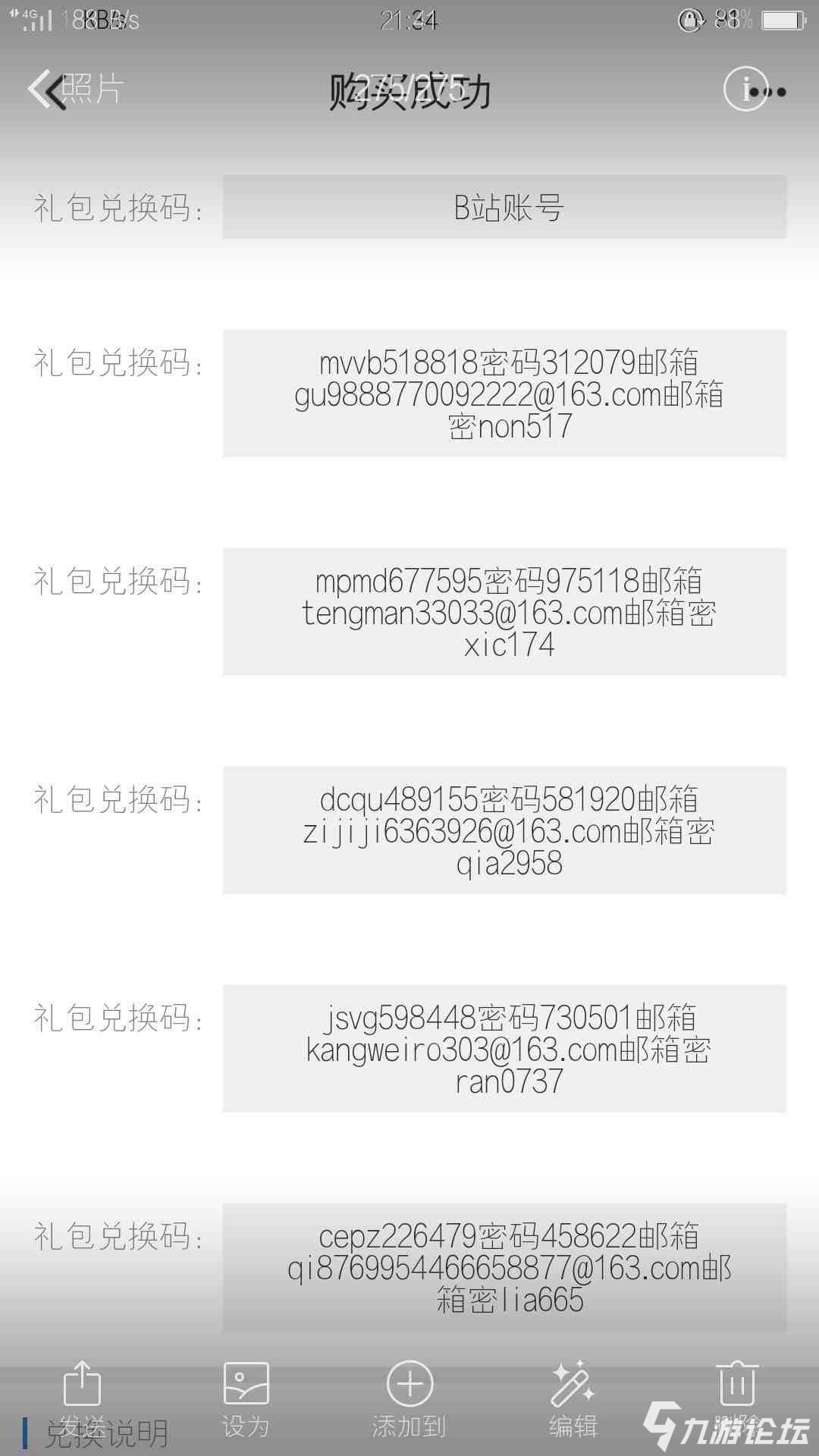Select the B站账号 code field
819x1456 pixels.
pos(506,205)
